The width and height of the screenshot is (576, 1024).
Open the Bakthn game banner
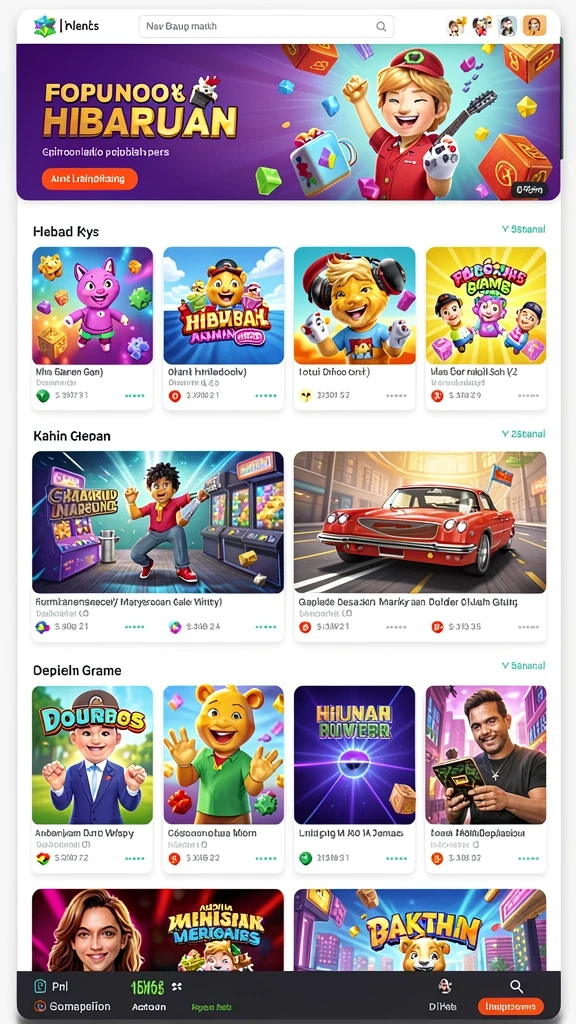pos(420,930)
